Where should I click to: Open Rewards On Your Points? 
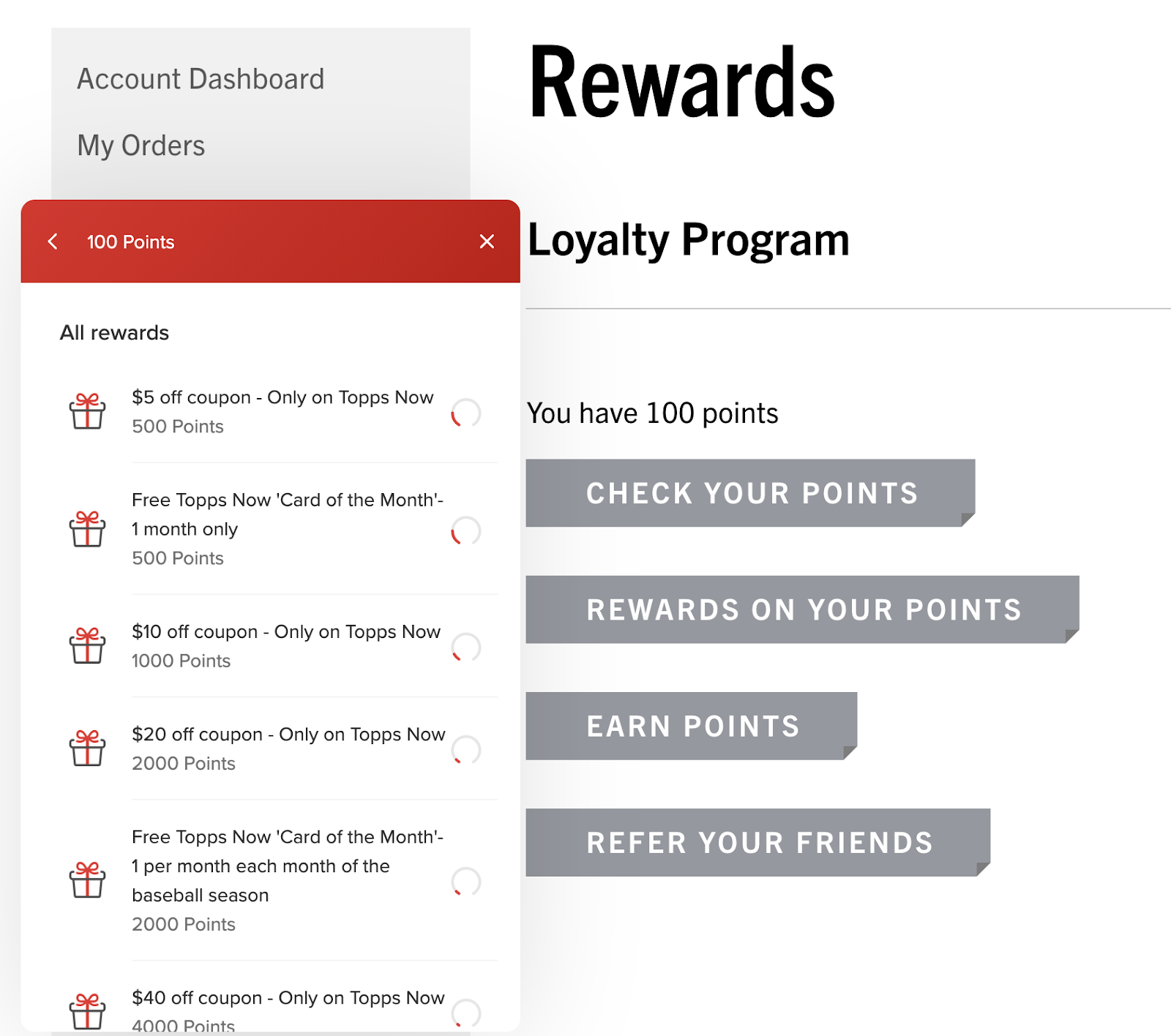click(802, 609)
